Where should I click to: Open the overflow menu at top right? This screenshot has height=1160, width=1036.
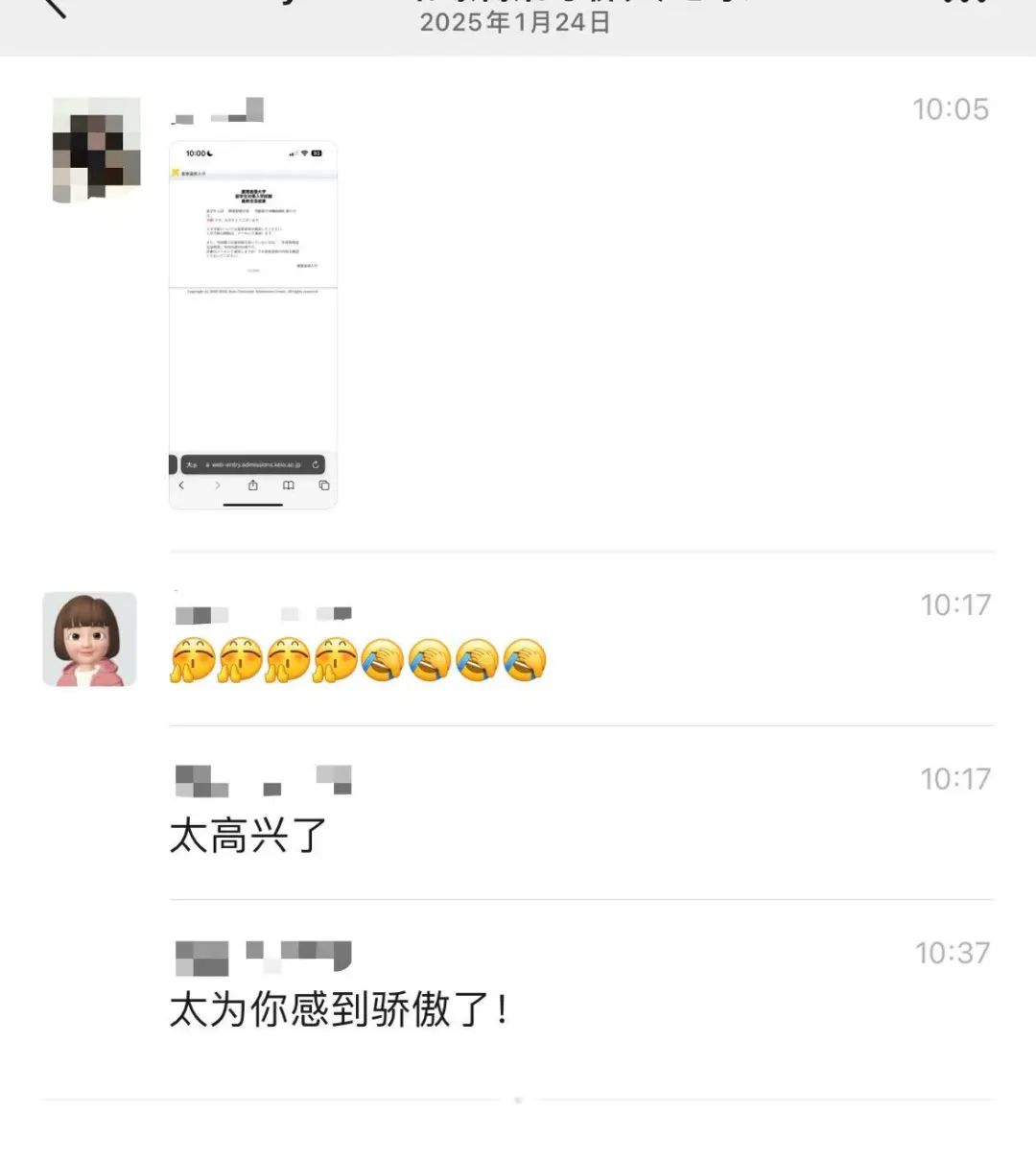pyautogui.click(x=965, y=6)
